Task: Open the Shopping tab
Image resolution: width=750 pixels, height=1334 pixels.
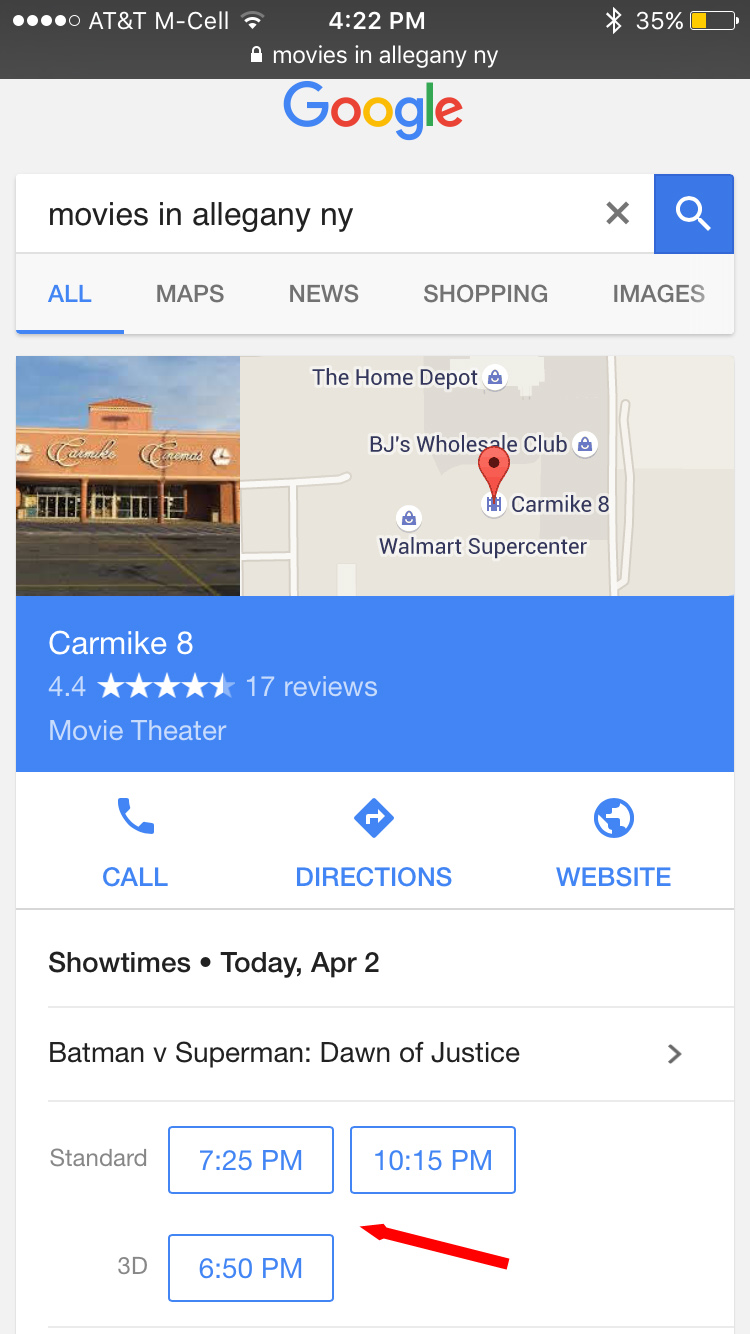Action: coord(486,294)
